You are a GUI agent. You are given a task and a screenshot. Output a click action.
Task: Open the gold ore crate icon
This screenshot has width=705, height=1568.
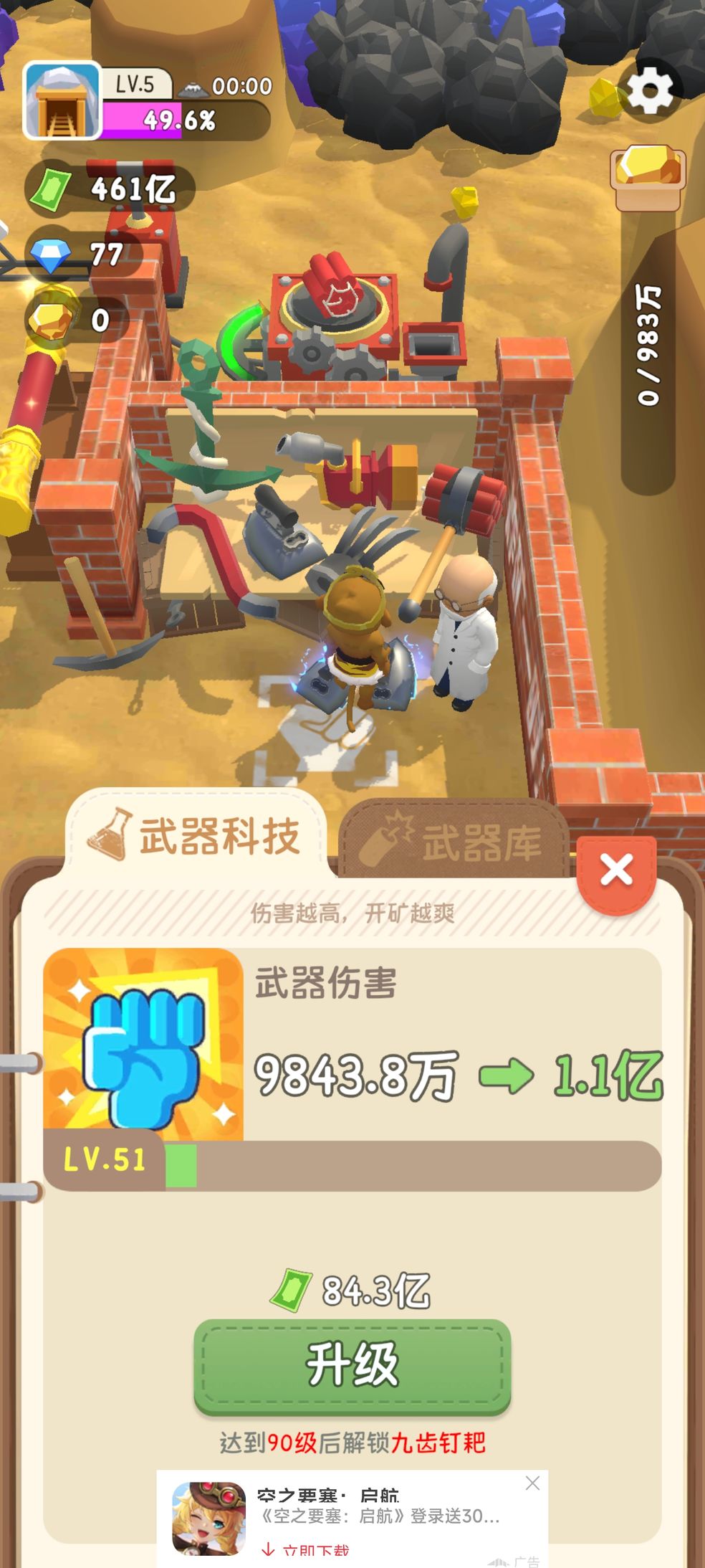click(x=648, y=176)
